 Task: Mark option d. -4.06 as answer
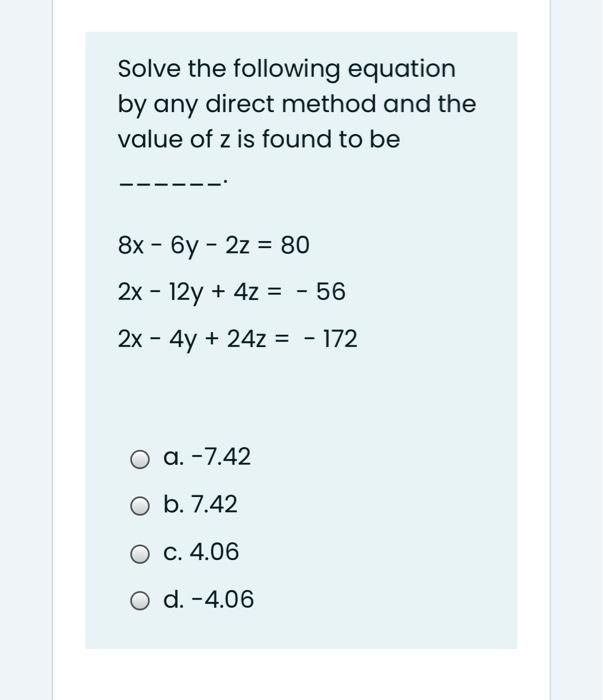click(141, 600)
